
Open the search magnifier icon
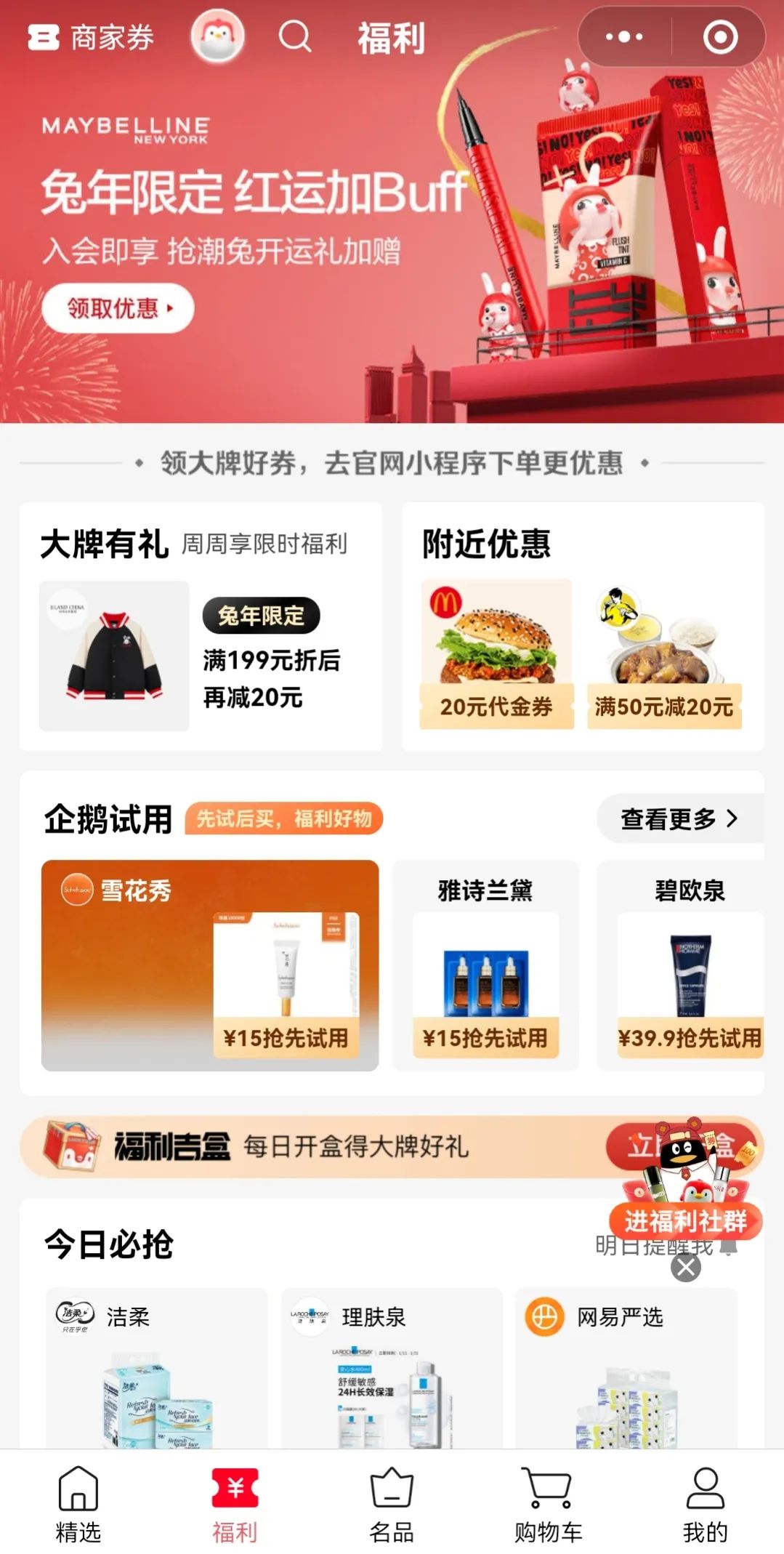coord(295,36)
